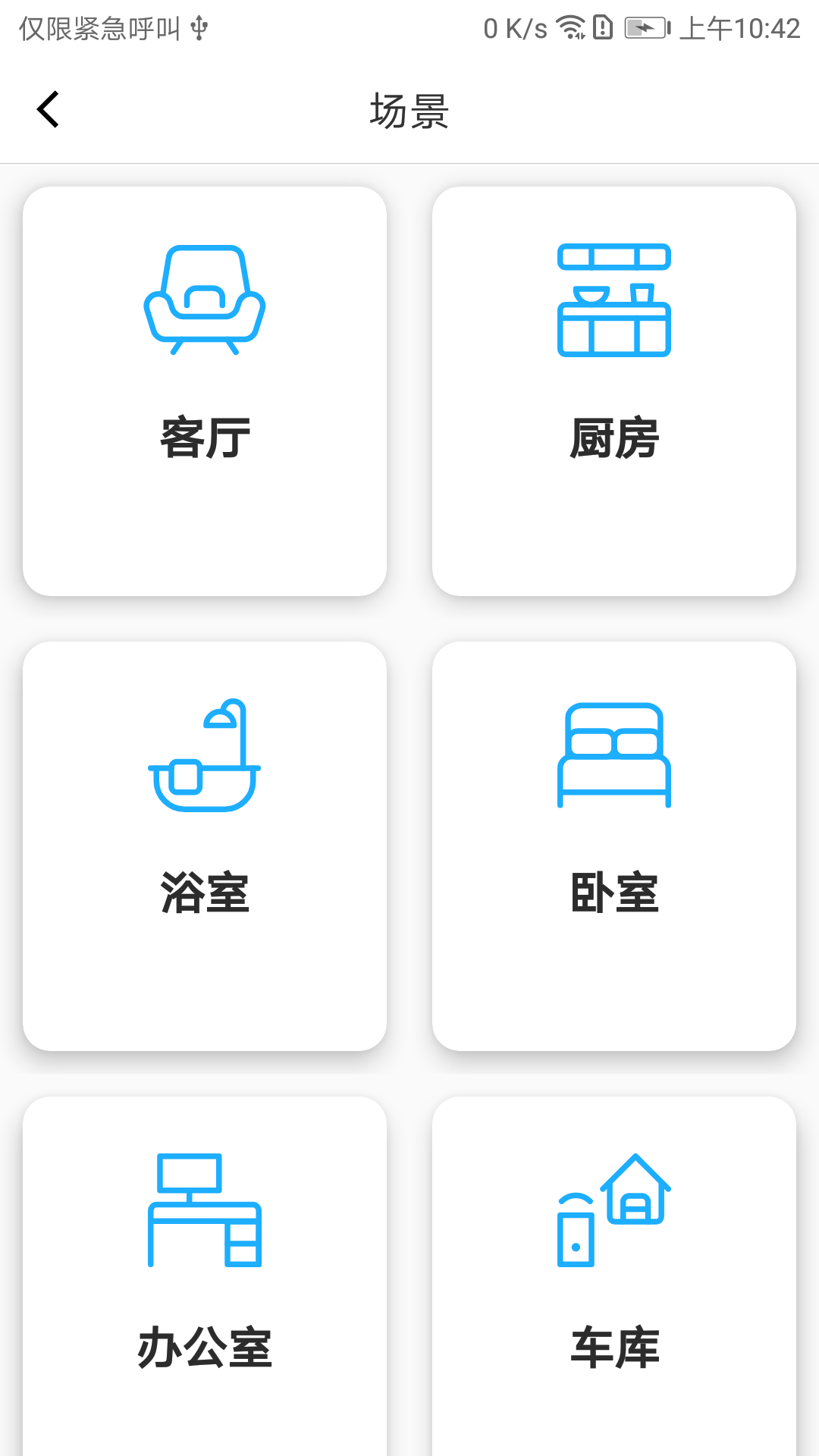Open the 厨房 kitchen scene card
Viewport: 819px width, 1456px height.
pyautogui.click(x=614, y=391)
